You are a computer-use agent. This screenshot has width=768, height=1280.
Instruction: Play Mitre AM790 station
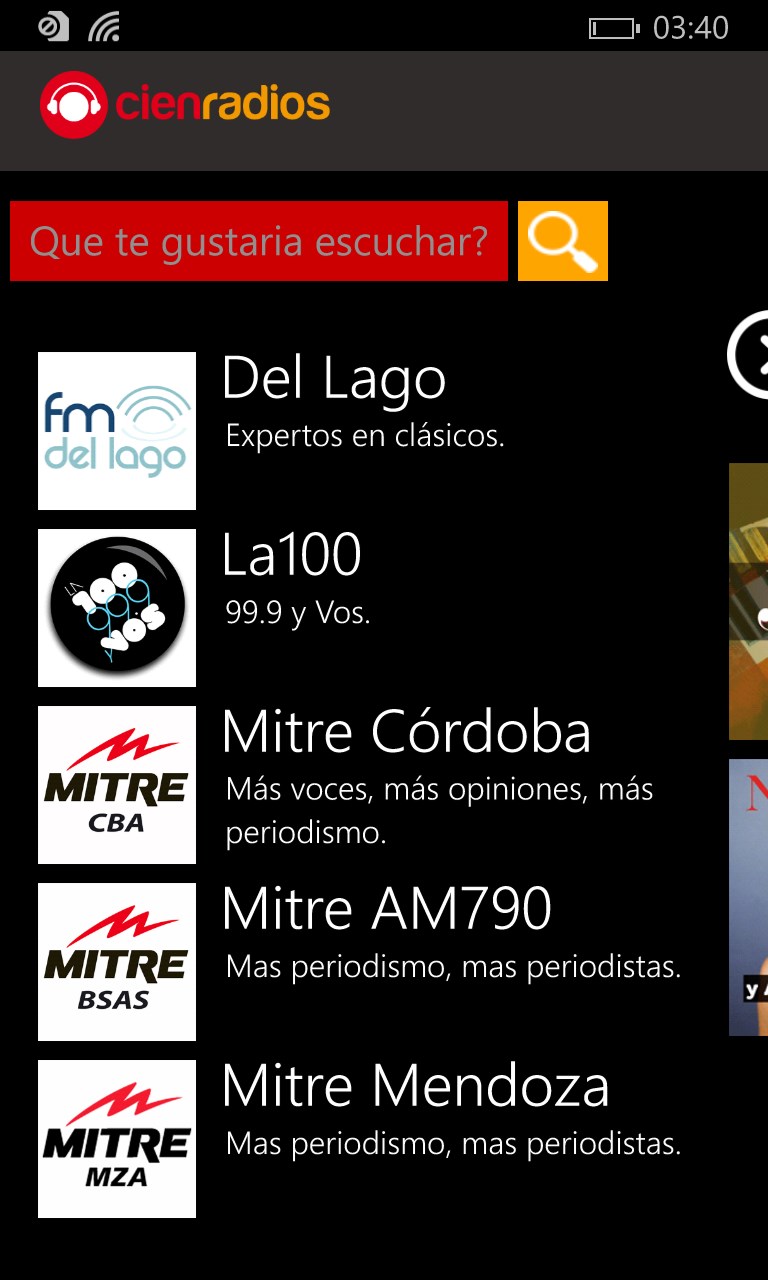(387, 907)
